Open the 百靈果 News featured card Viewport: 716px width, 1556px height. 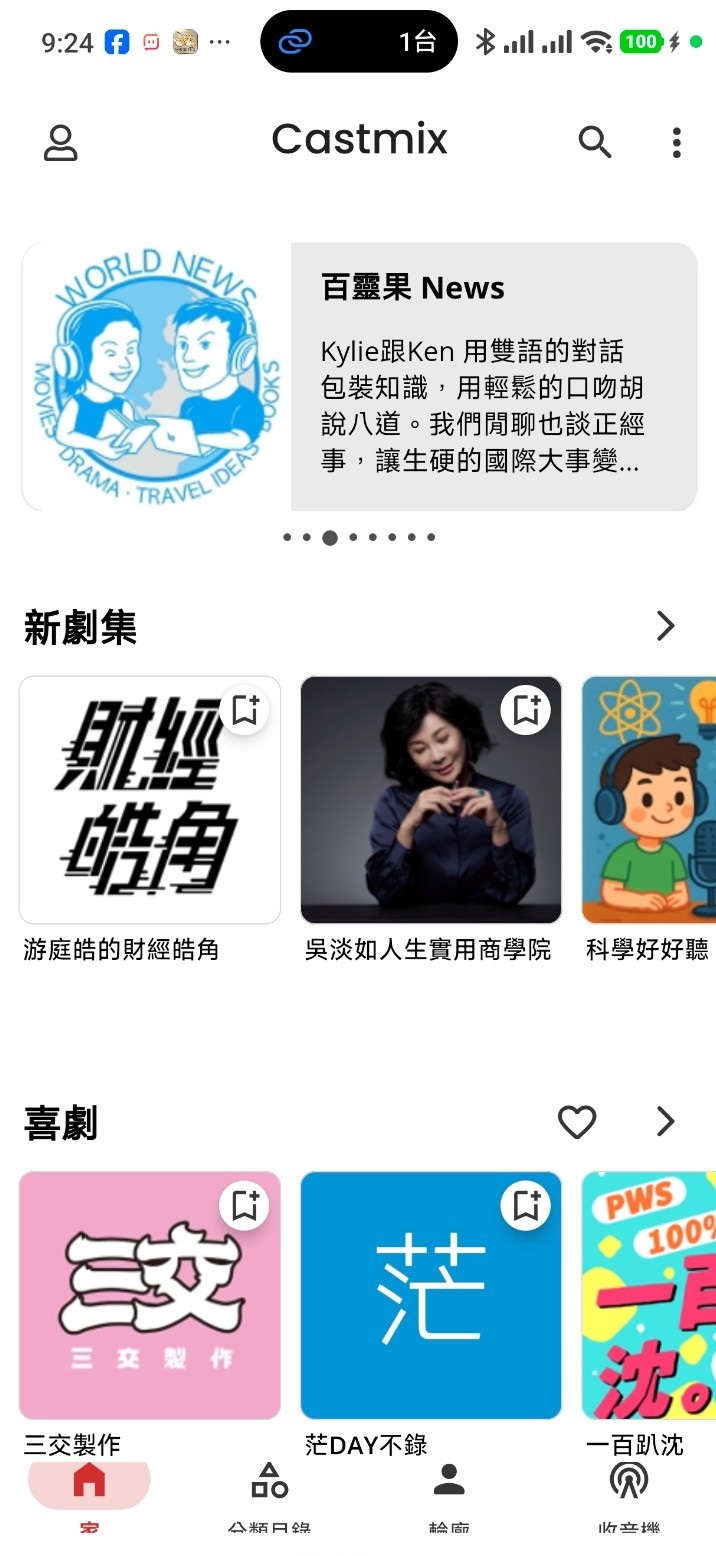click(359, 376)
